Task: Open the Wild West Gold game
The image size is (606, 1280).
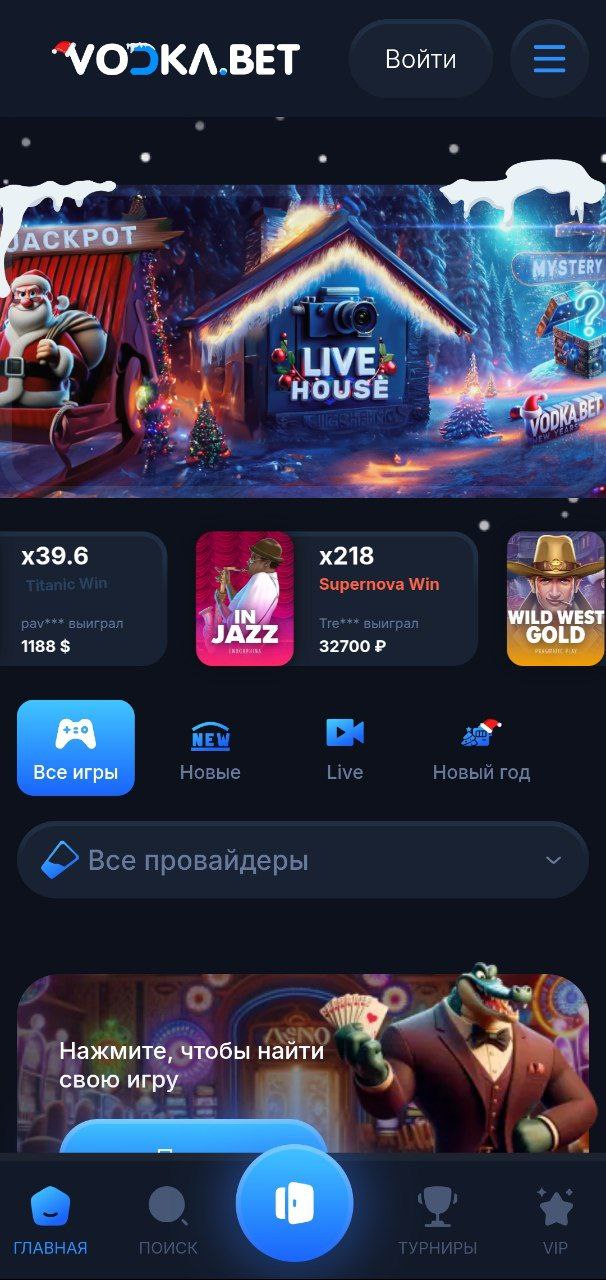Action: click(556, 598)
